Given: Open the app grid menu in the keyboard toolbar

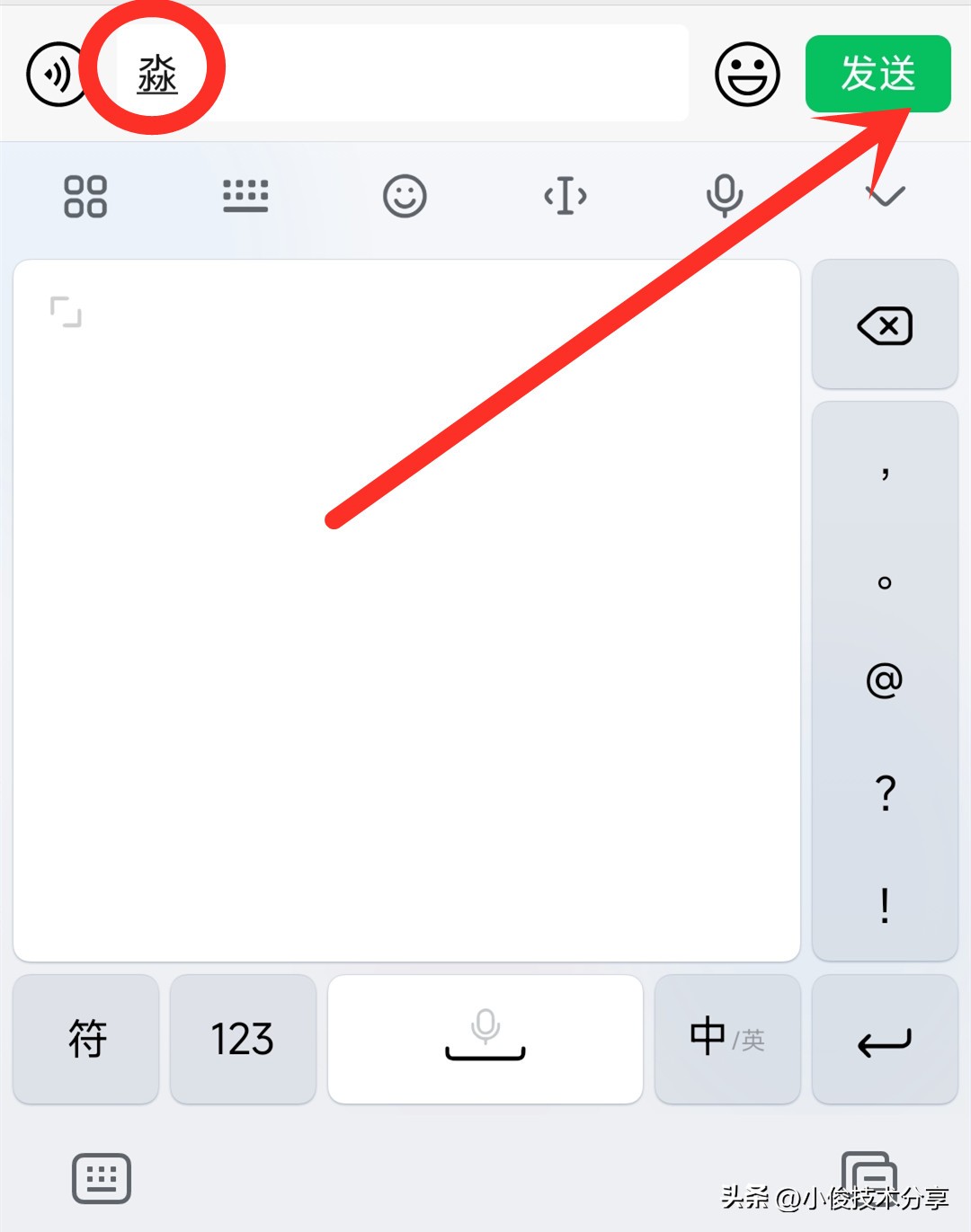Looking at the screenshot, I should click(x=86, y=196).
